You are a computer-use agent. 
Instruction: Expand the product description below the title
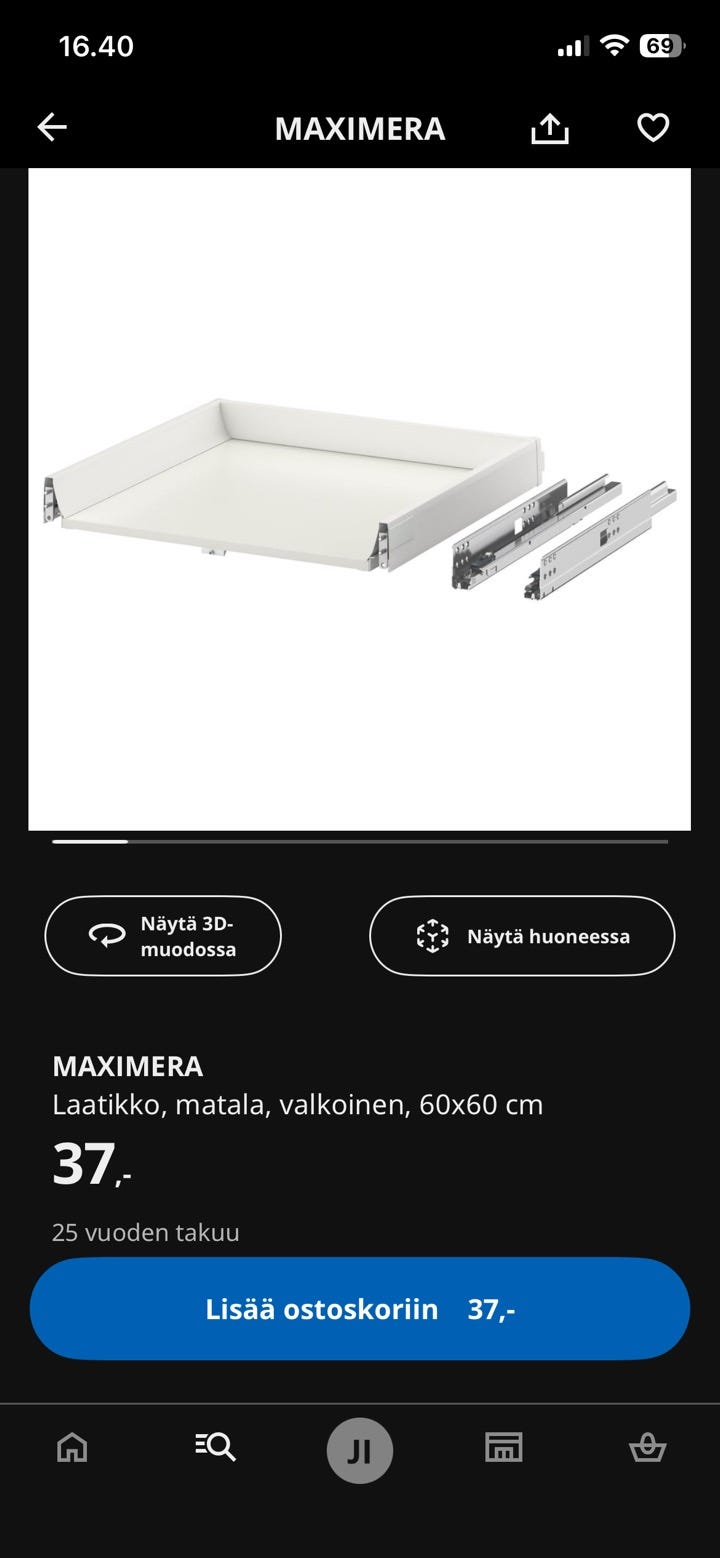click(298, 1105)
